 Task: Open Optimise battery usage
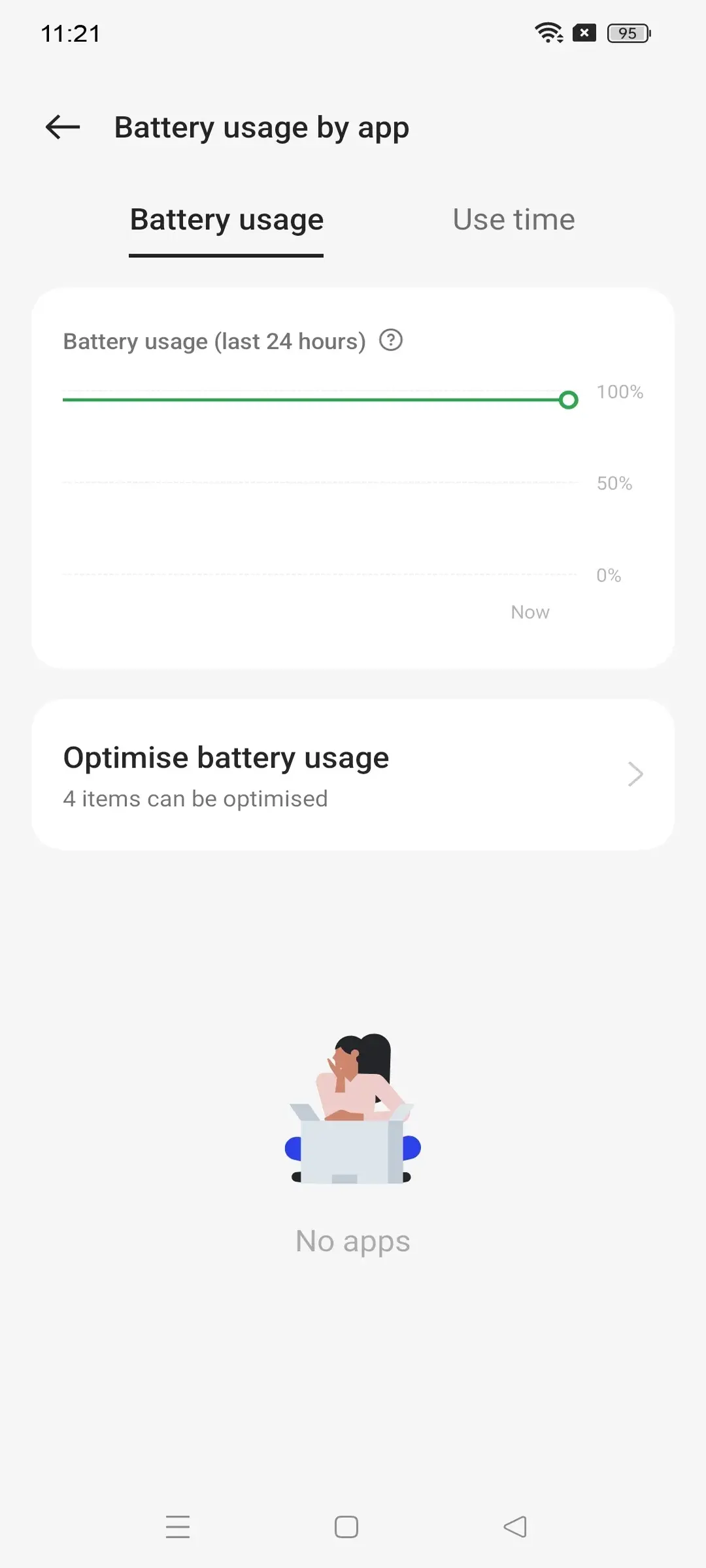[353, 775]
